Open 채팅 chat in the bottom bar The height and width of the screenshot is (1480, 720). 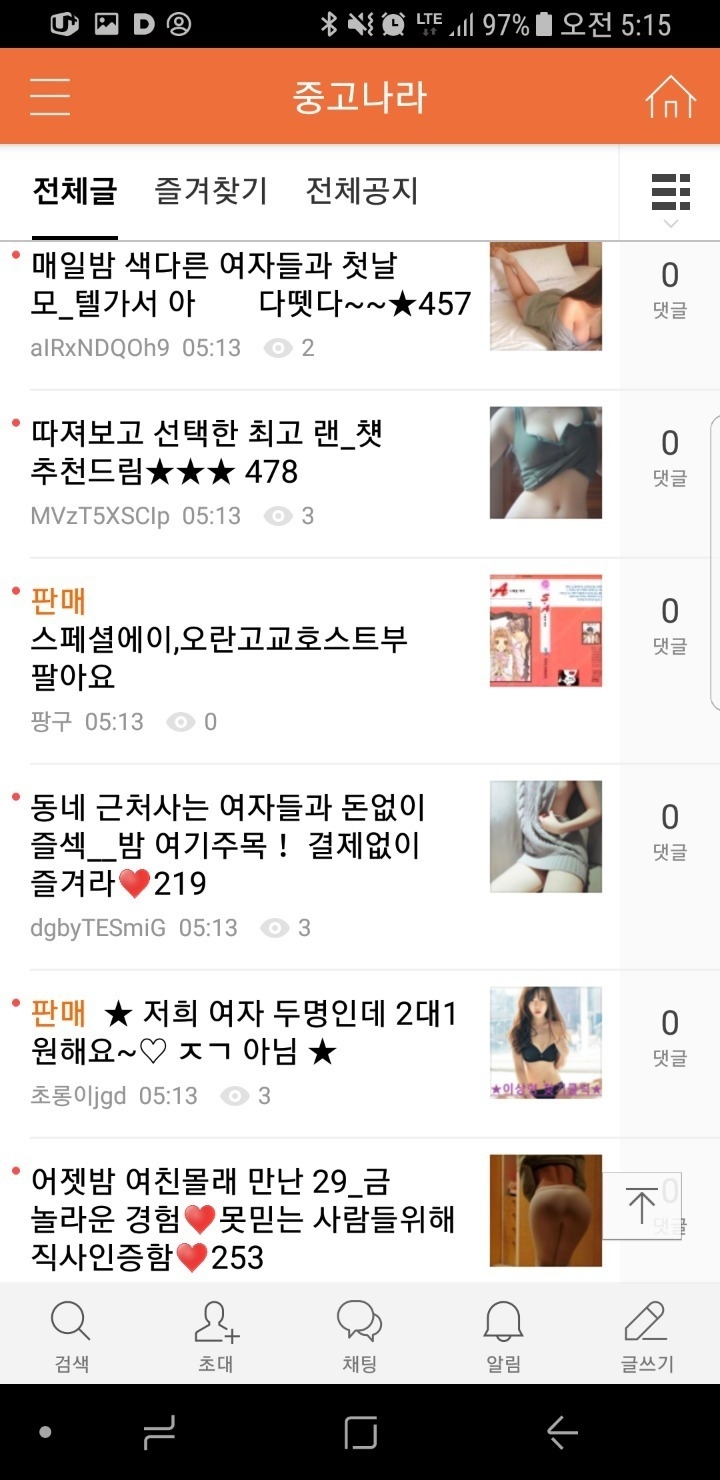click(x=359, y=1335)
